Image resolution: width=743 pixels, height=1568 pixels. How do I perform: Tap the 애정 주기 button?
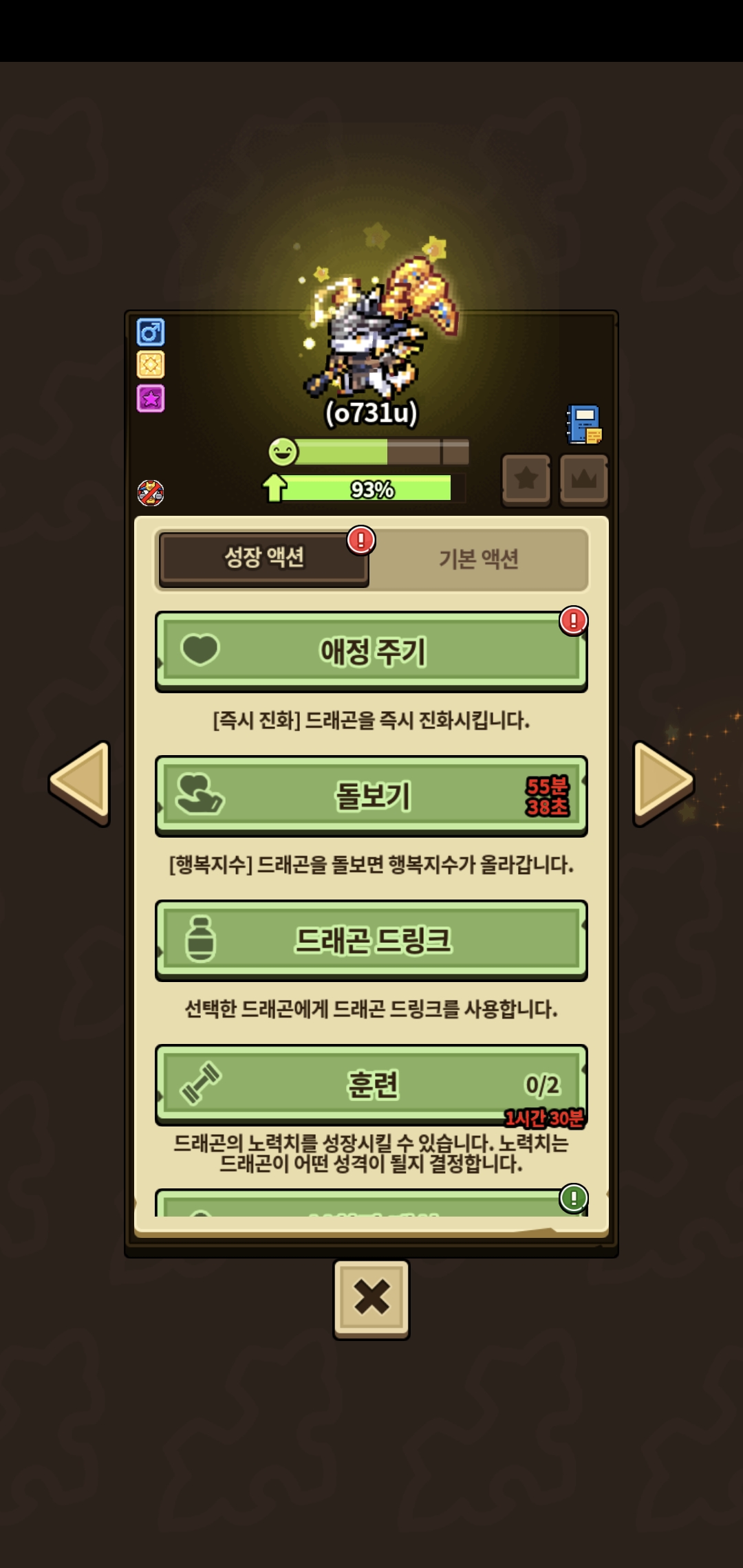(x=371, y=651)
